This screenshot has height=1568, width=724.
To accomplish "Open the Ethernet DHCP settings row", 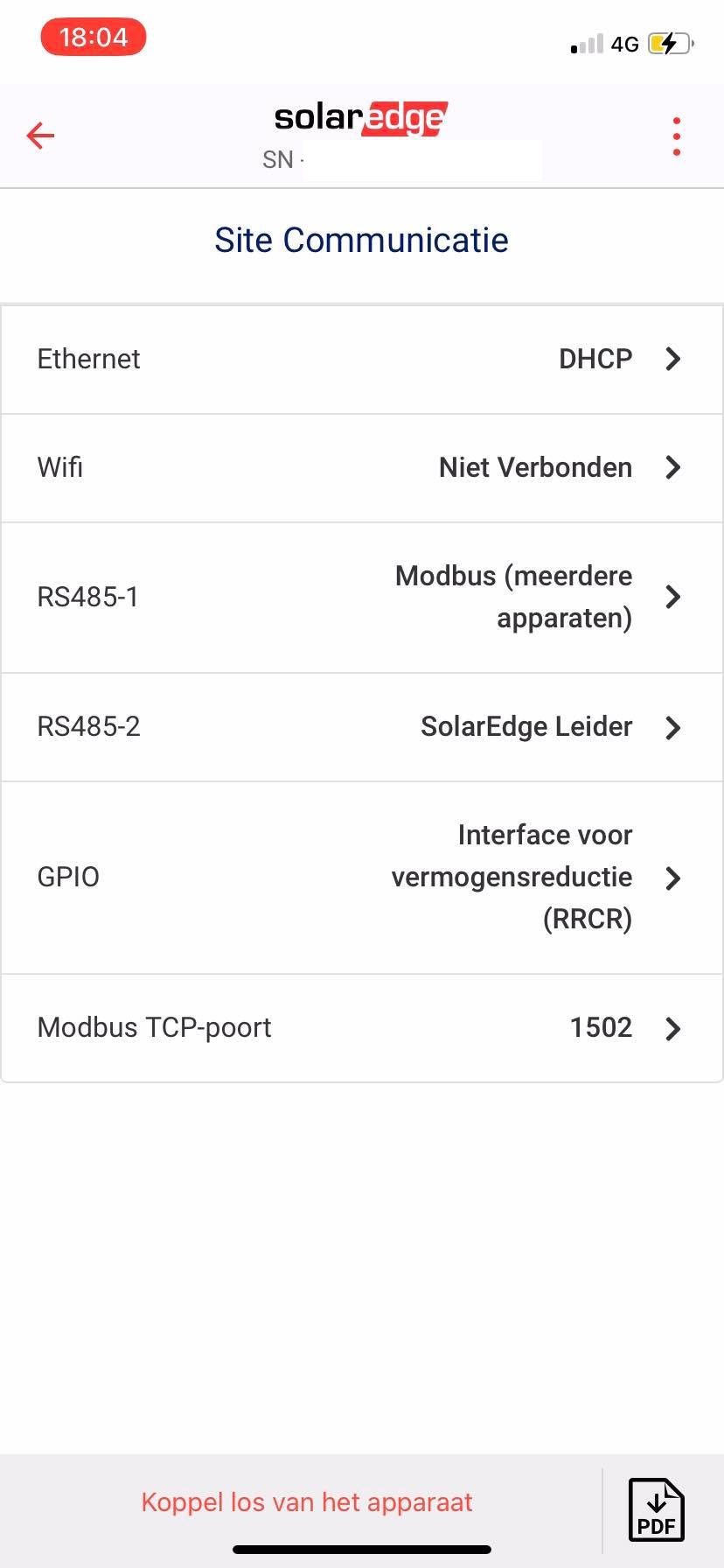I will 362,359.
